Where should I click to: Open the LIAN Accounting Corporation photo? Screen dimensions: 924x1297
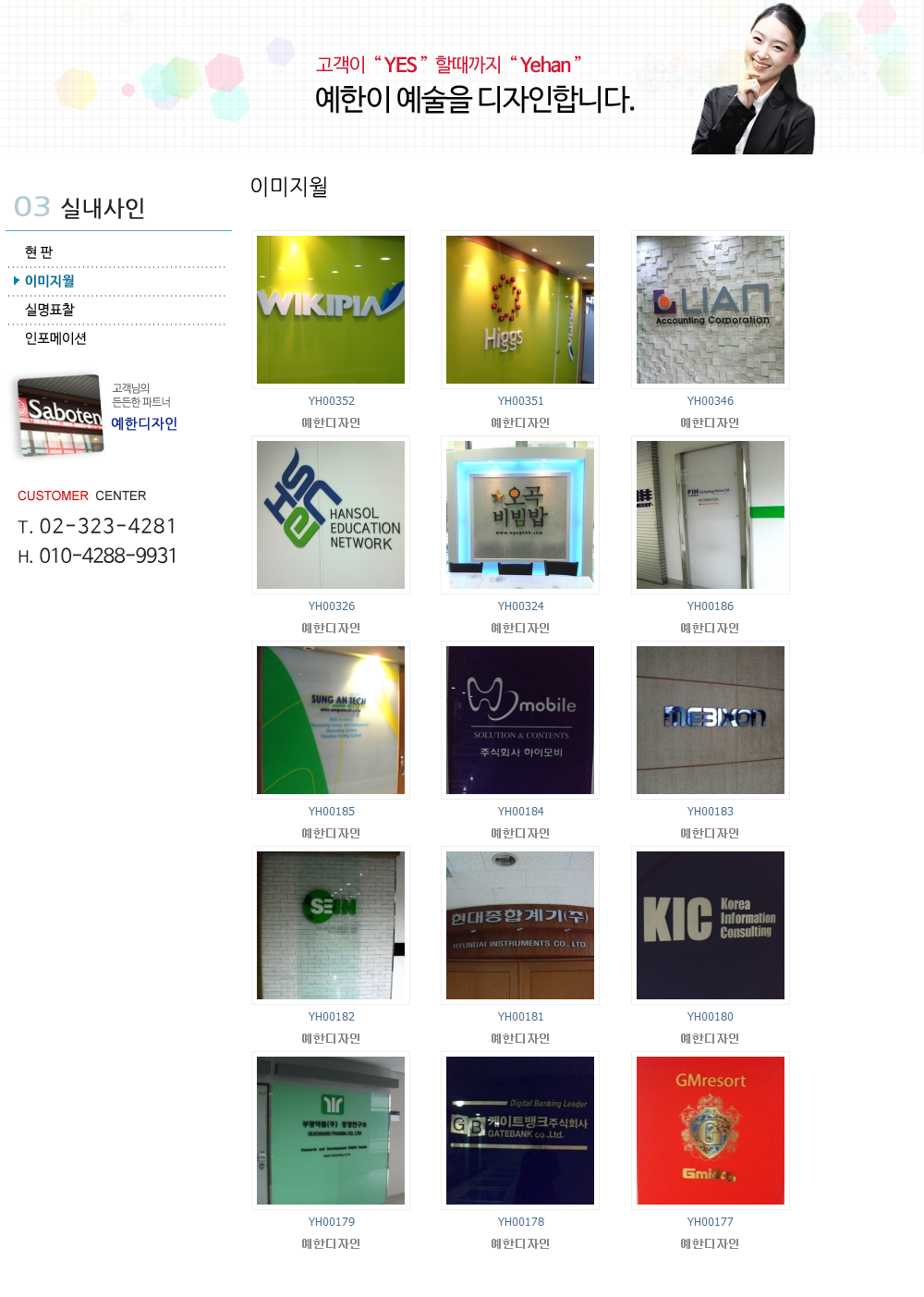tap(711, 310)
